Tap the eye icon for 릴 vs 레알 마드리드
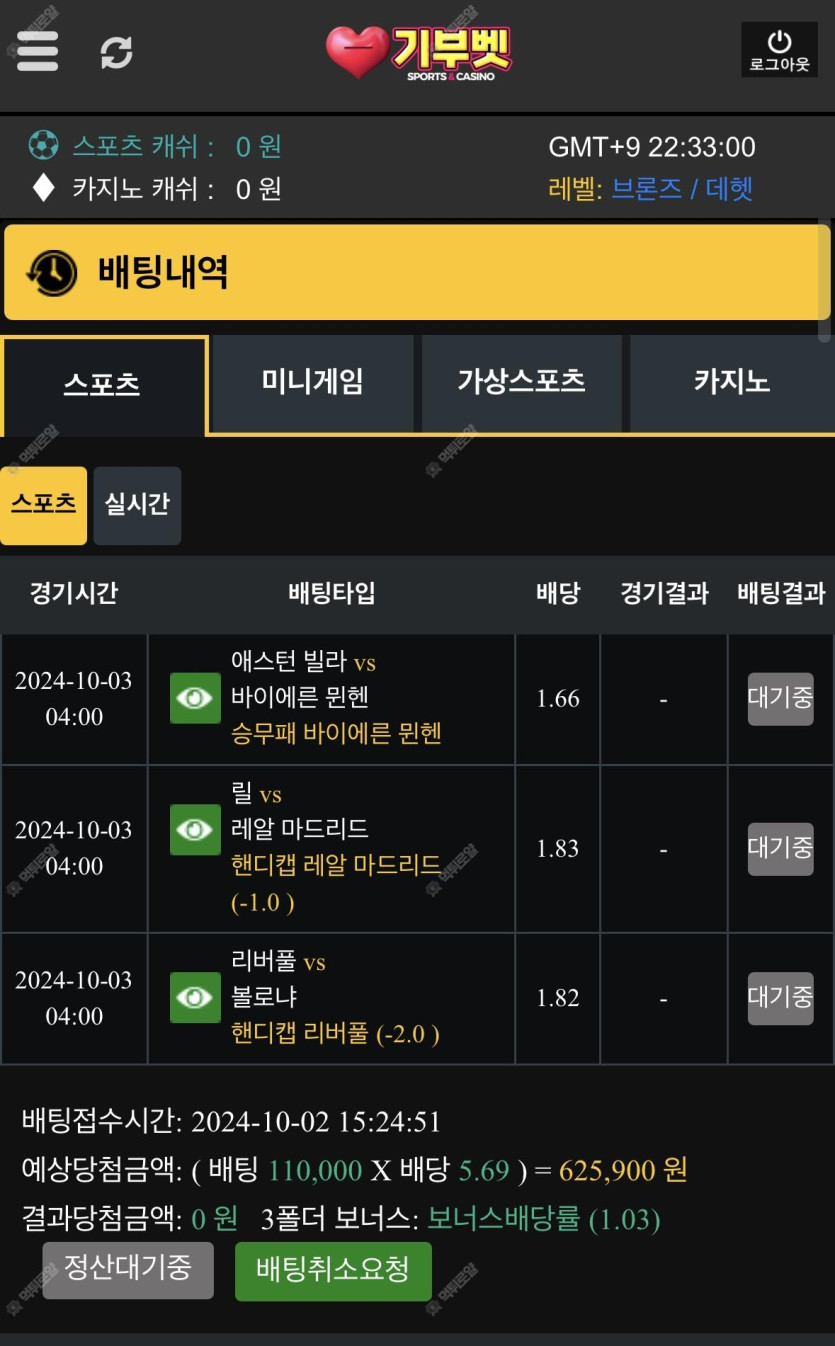This screenshot has height=1346, width=835. (x=195, y=829)
